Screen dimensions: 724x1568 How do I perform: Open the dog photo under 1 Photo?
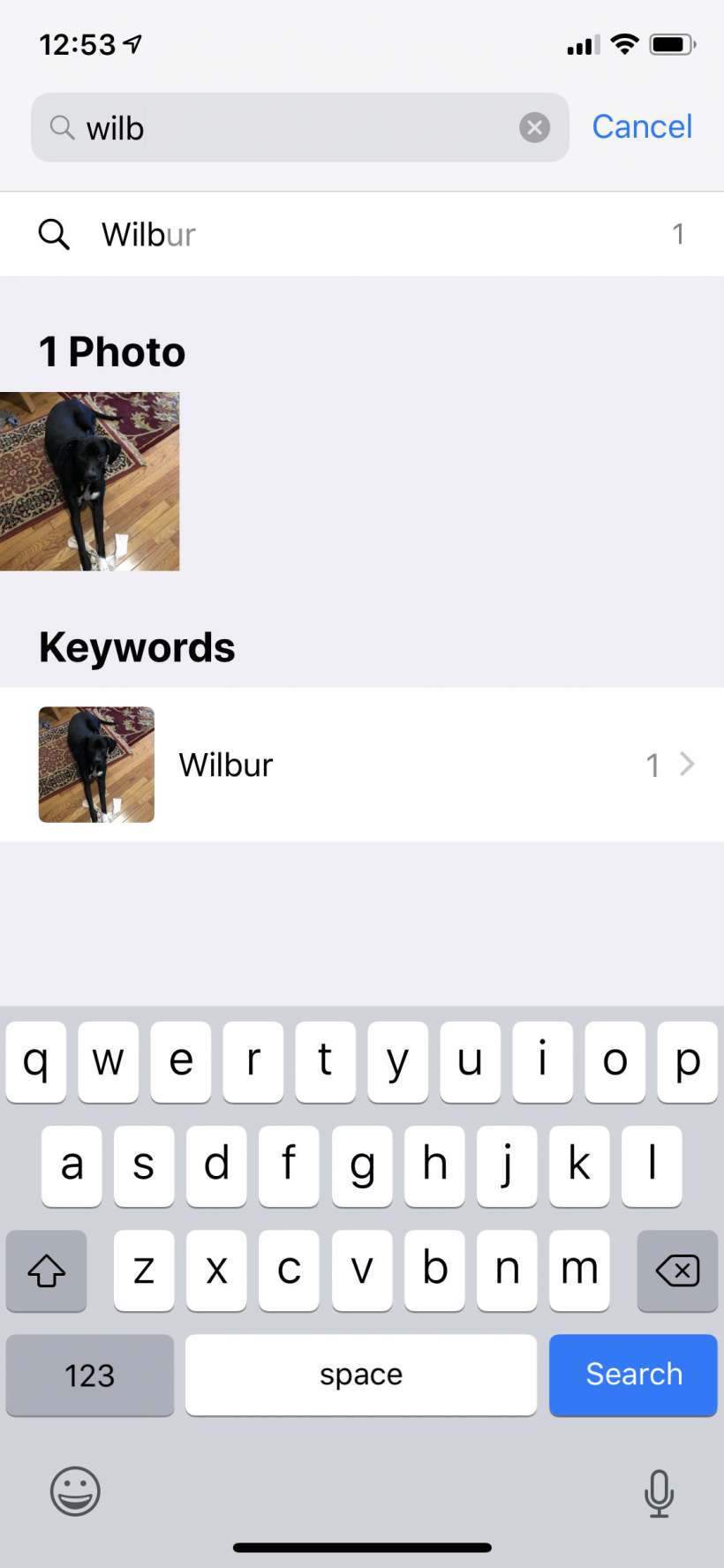(x=89, y=481)
